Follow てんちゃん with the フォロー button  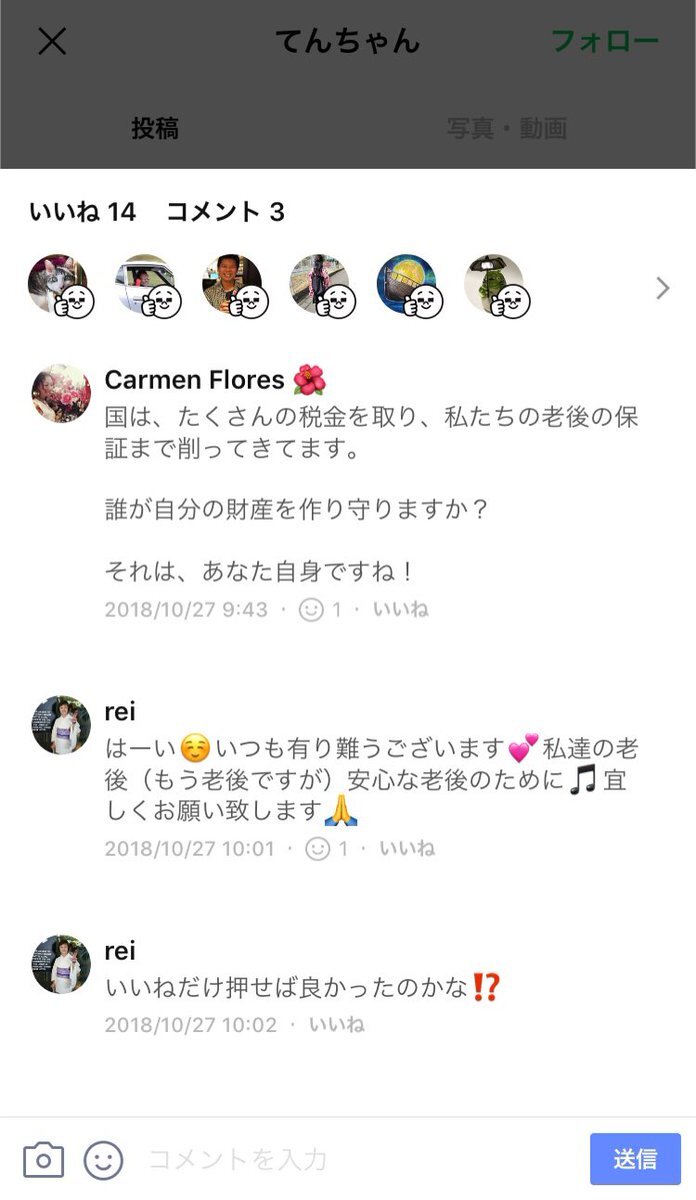605,41
